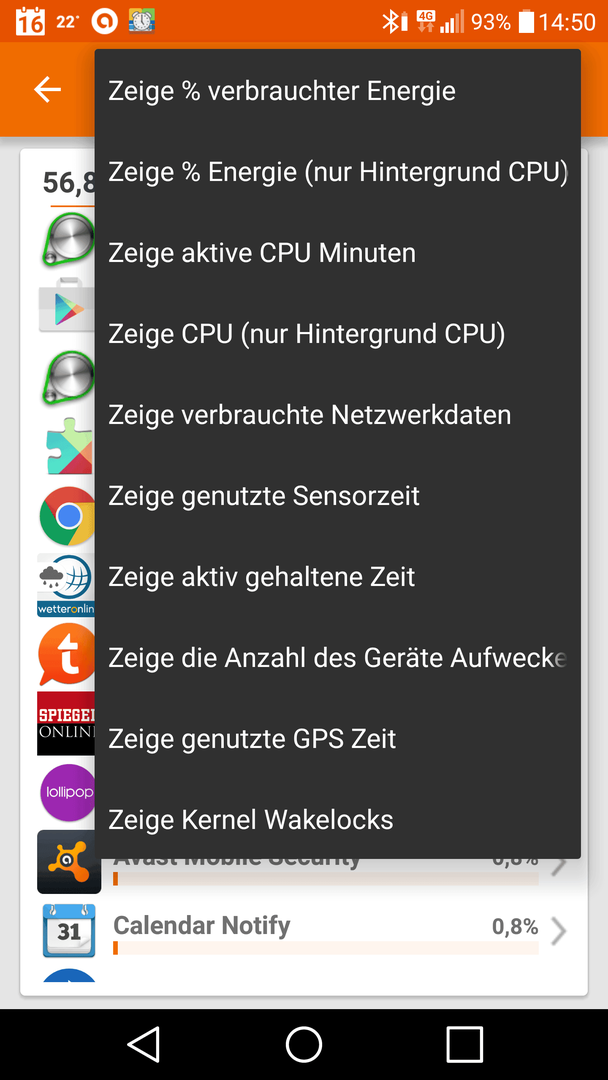Open the Calendar Notify entry
The height and width of the screenshot is (1080, 608).
[304, 931]
